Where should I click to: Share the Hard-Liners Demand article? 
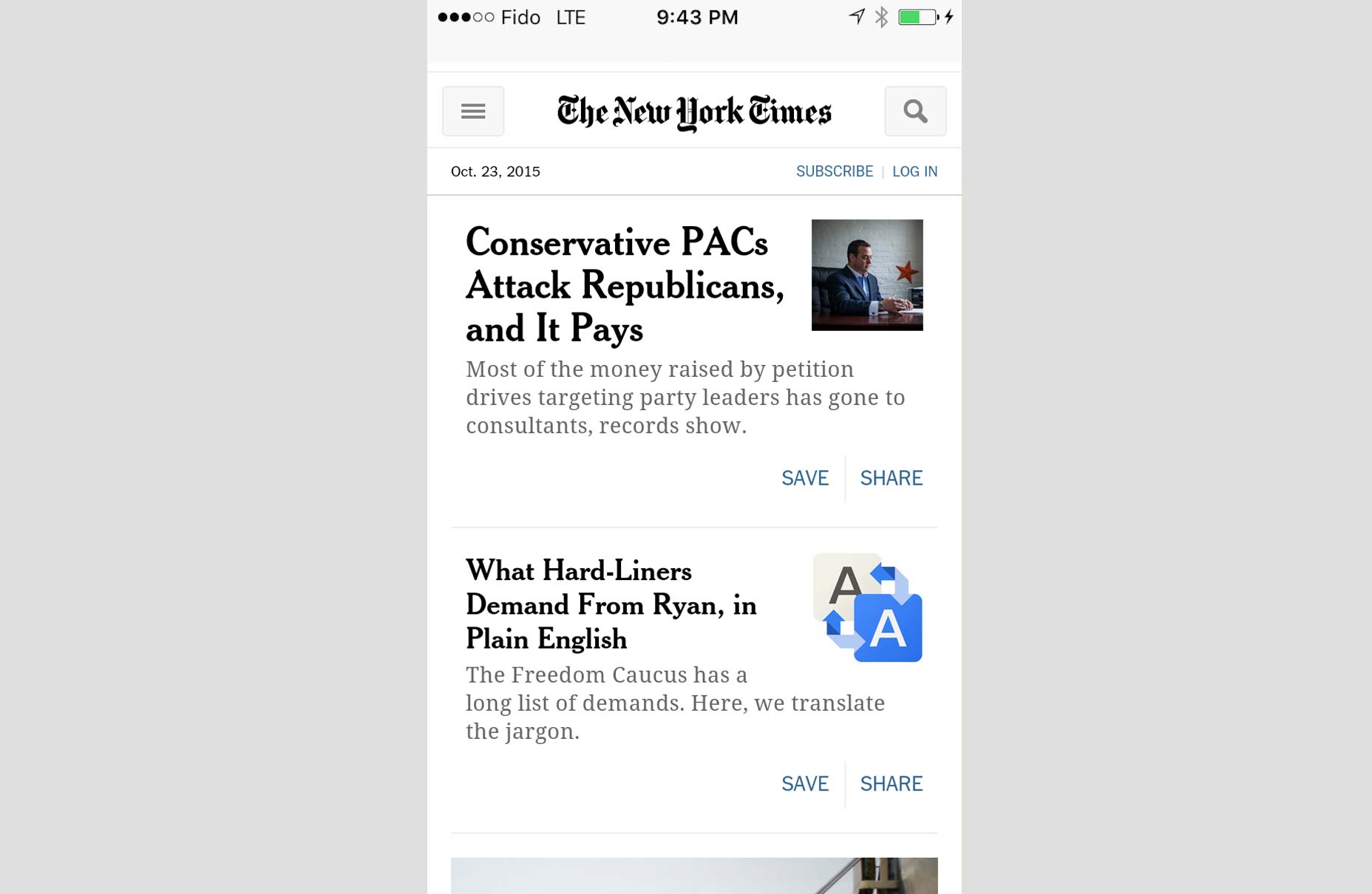click(891, 784)
